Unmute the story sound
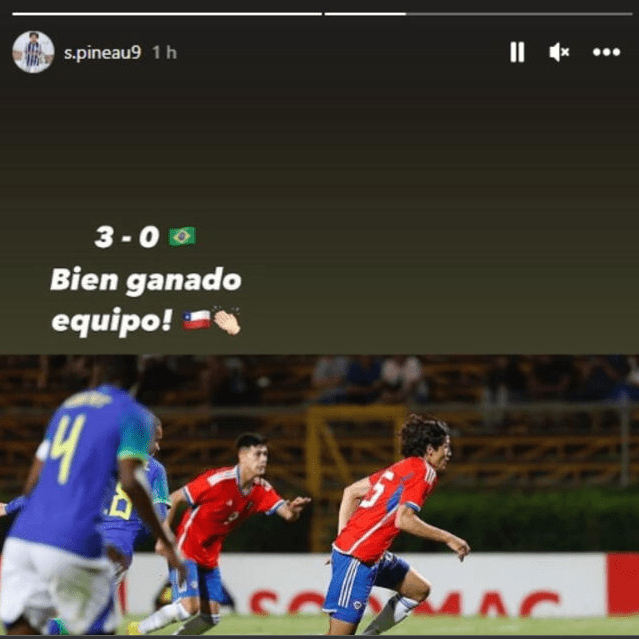 pos(559,52)
